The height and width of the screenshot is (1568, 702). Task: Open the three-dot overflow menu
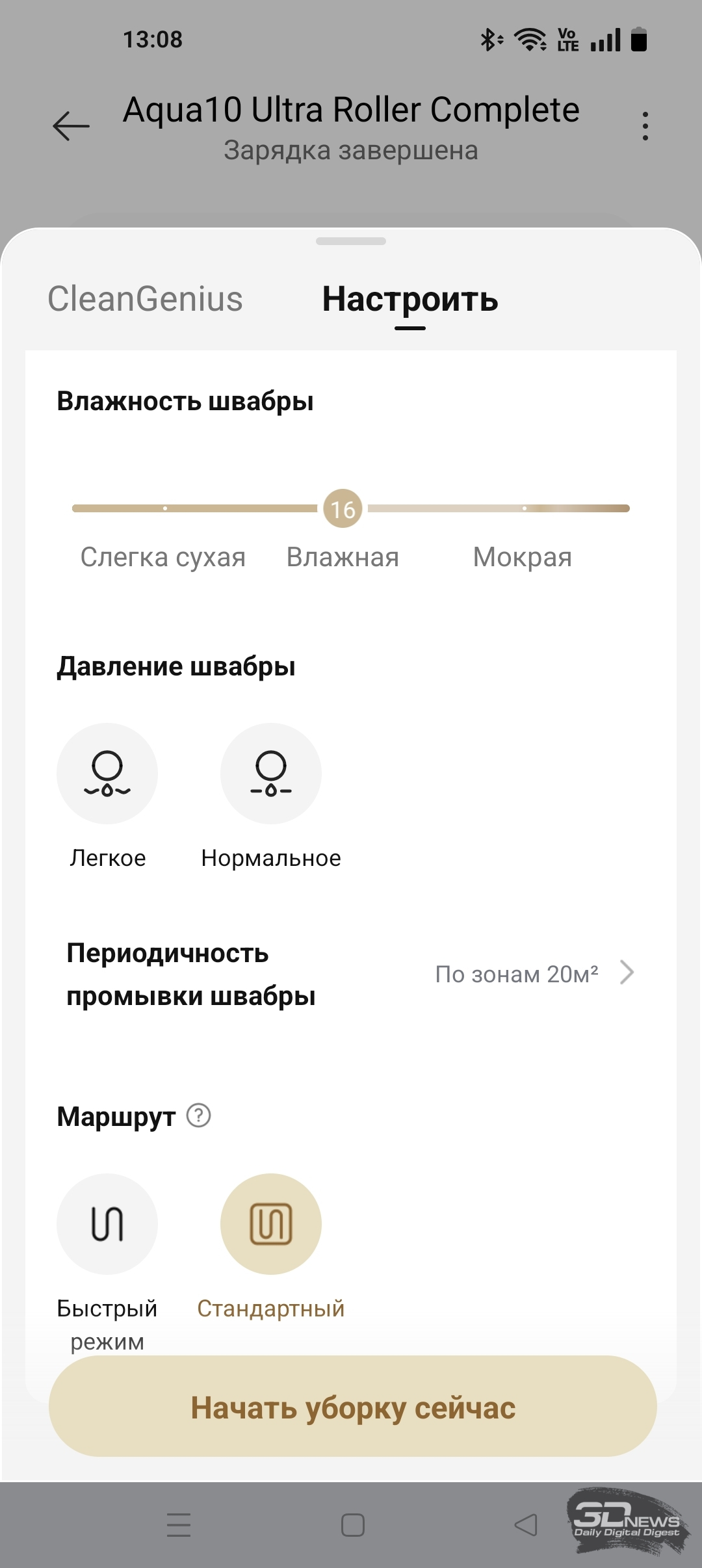tap(645, 126)
